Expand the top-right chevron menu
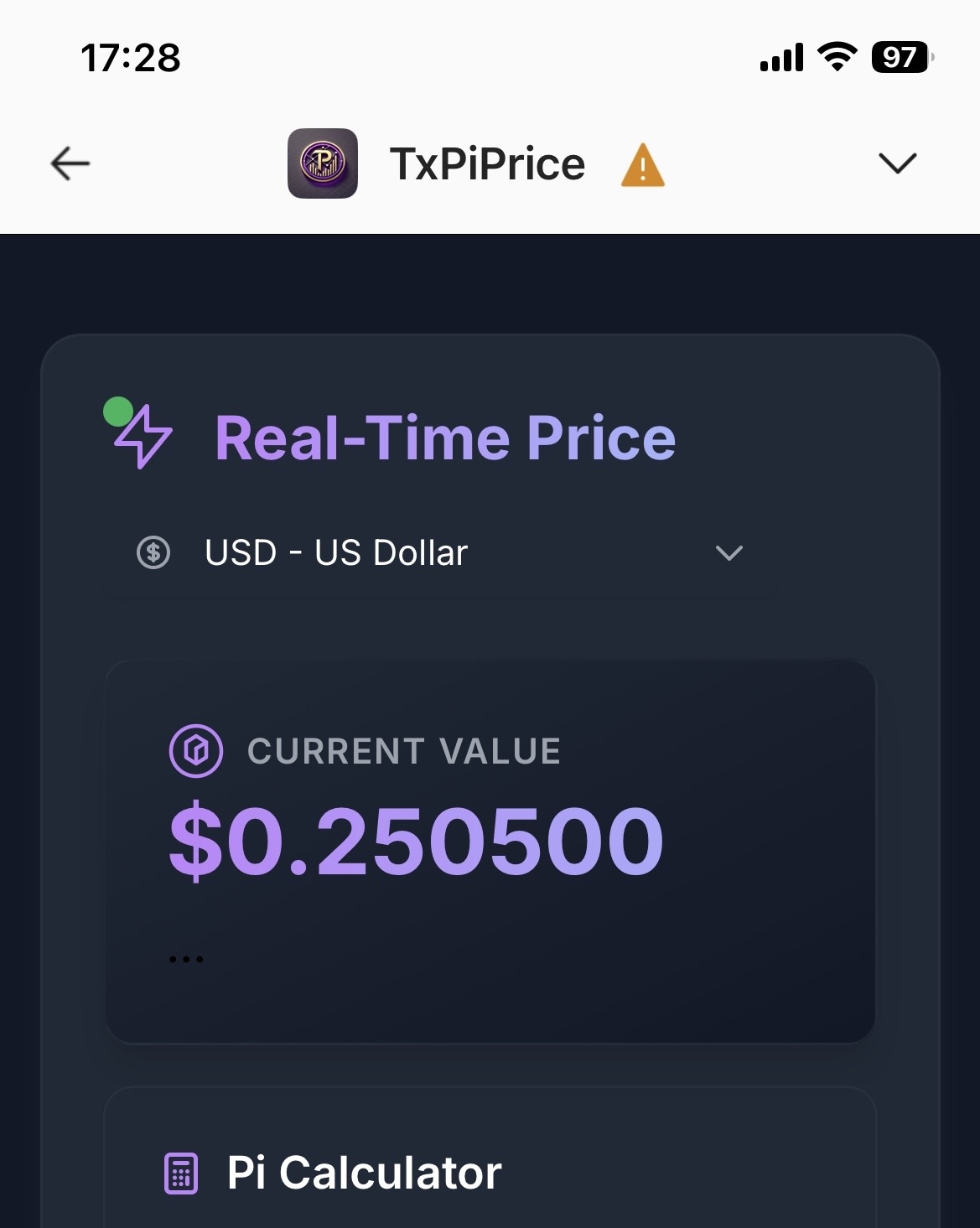Screen dimensions: 980x1228 (897, 163)
